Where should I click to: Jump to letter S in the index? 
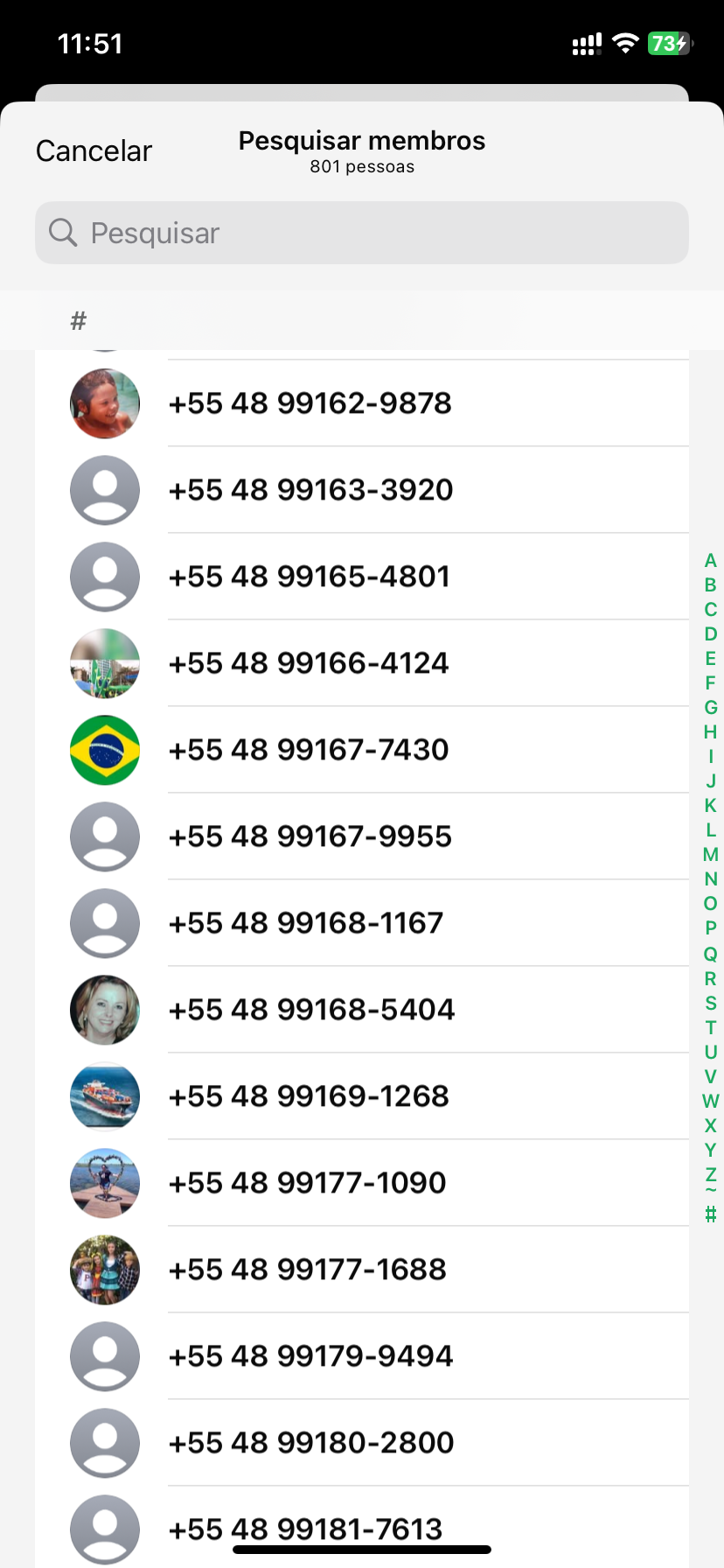(711, 1003)
